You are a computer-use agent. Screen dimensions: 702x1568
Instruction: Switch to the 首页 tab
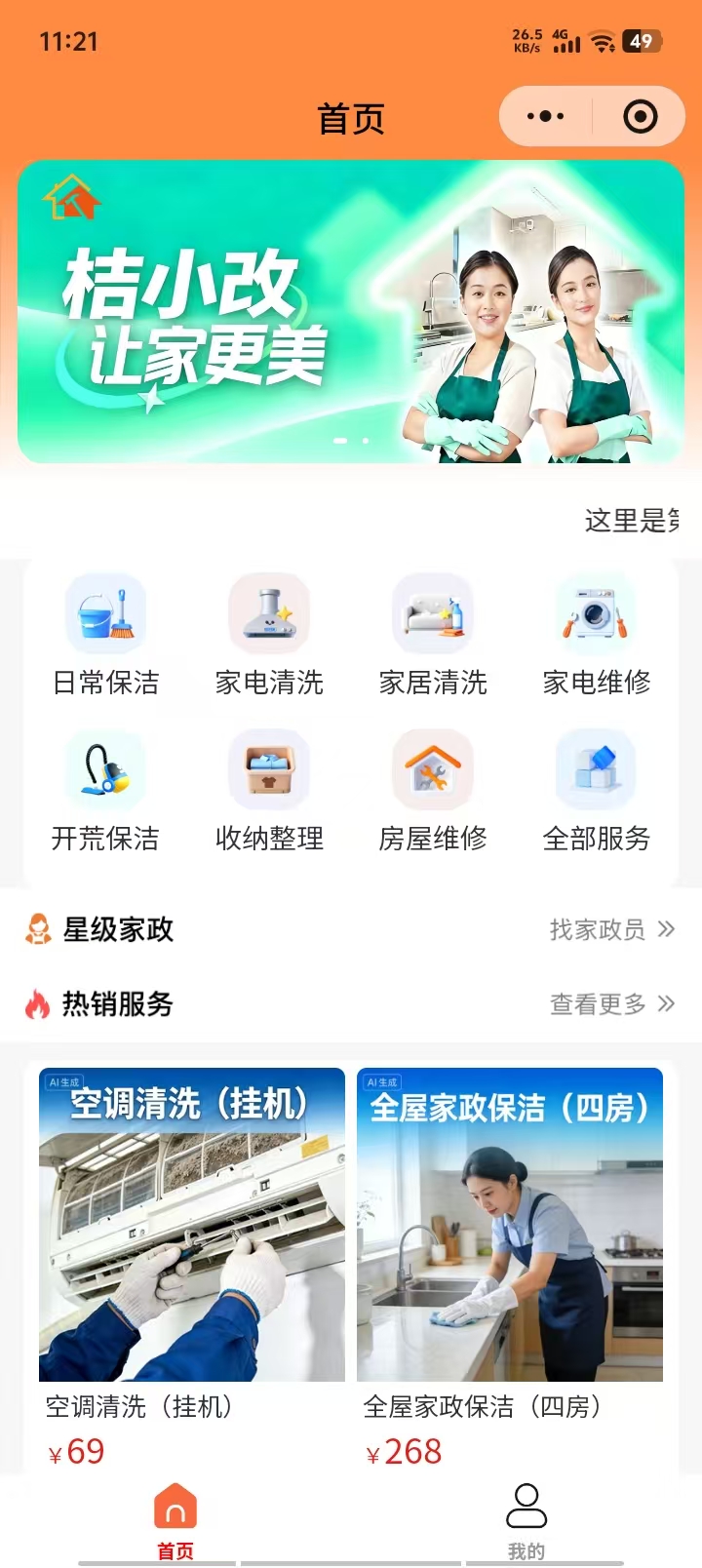point(175,1519)
